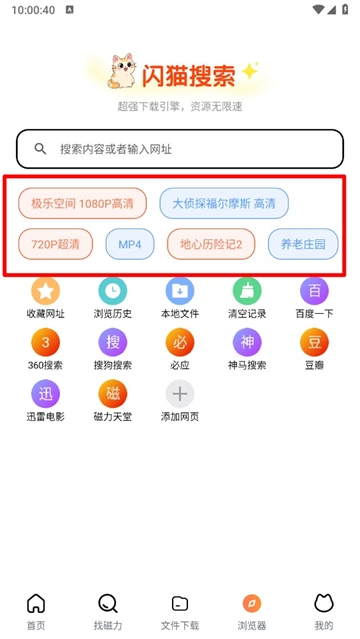Open the 搜狗搜索 shortcut
The width and height of the screenshot is (360, 639).
click(113, 349)
